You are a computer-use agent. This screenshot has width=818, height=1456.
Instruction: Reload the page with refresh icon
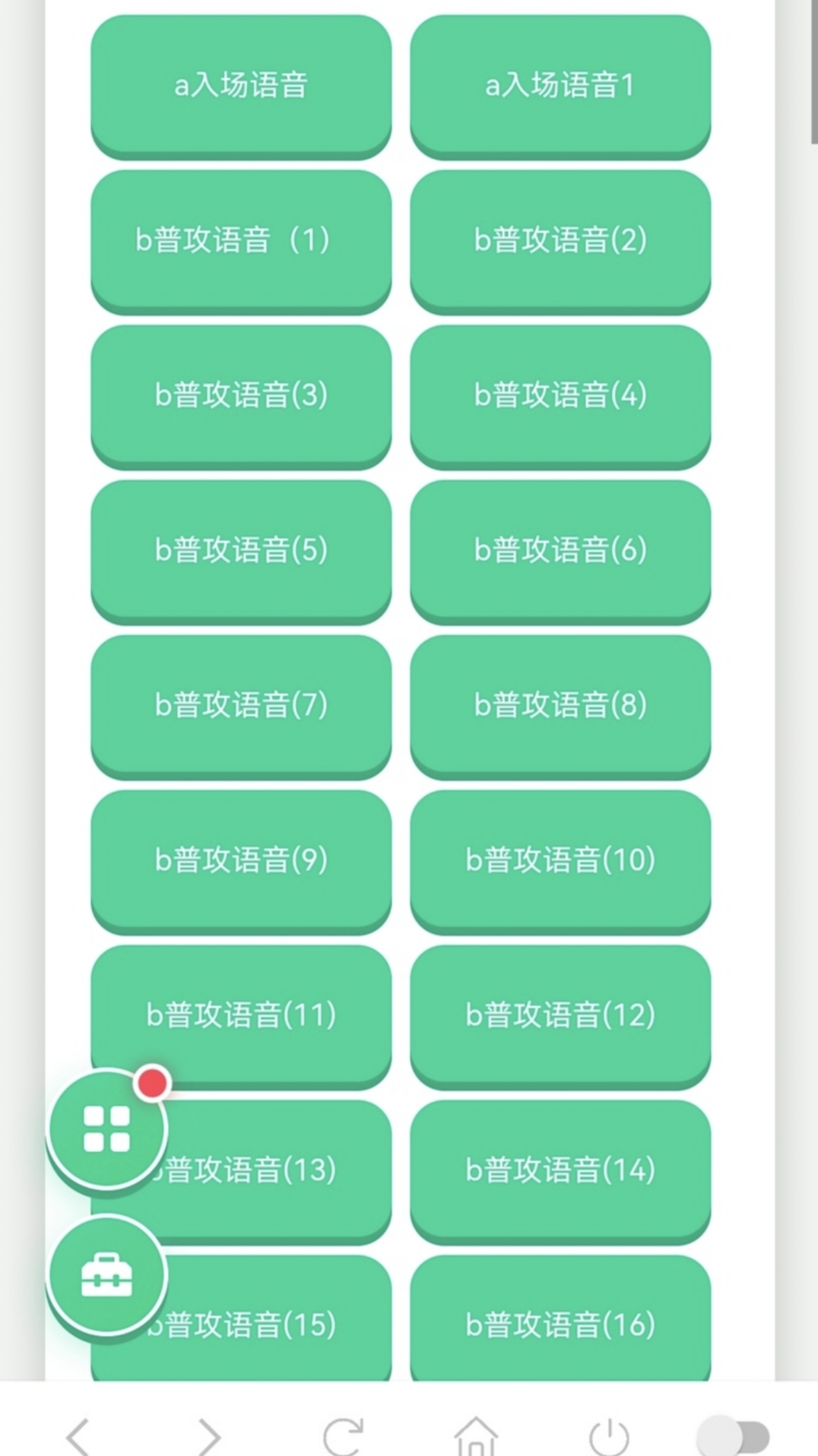343,1436
